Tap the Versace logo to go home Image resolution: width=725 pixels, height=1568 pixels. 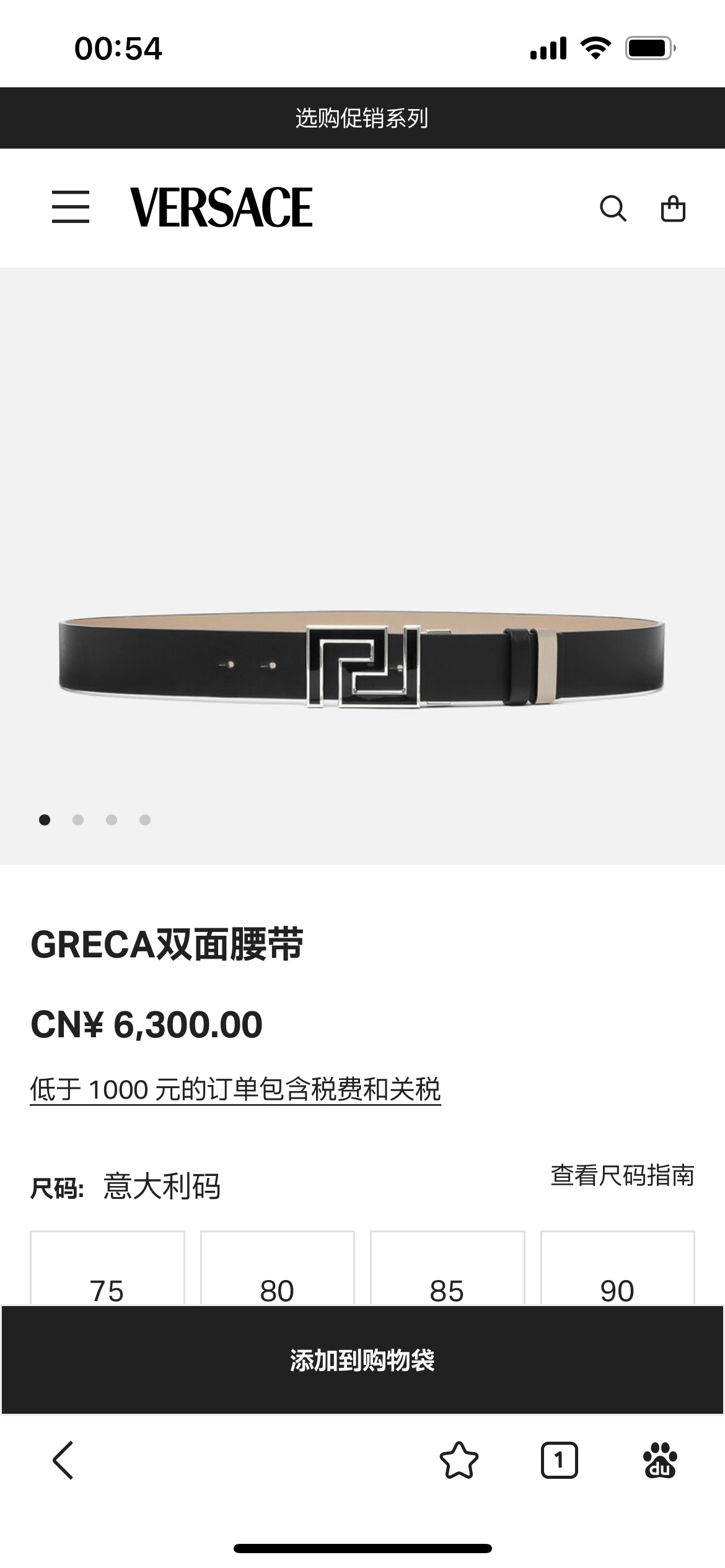221,207
